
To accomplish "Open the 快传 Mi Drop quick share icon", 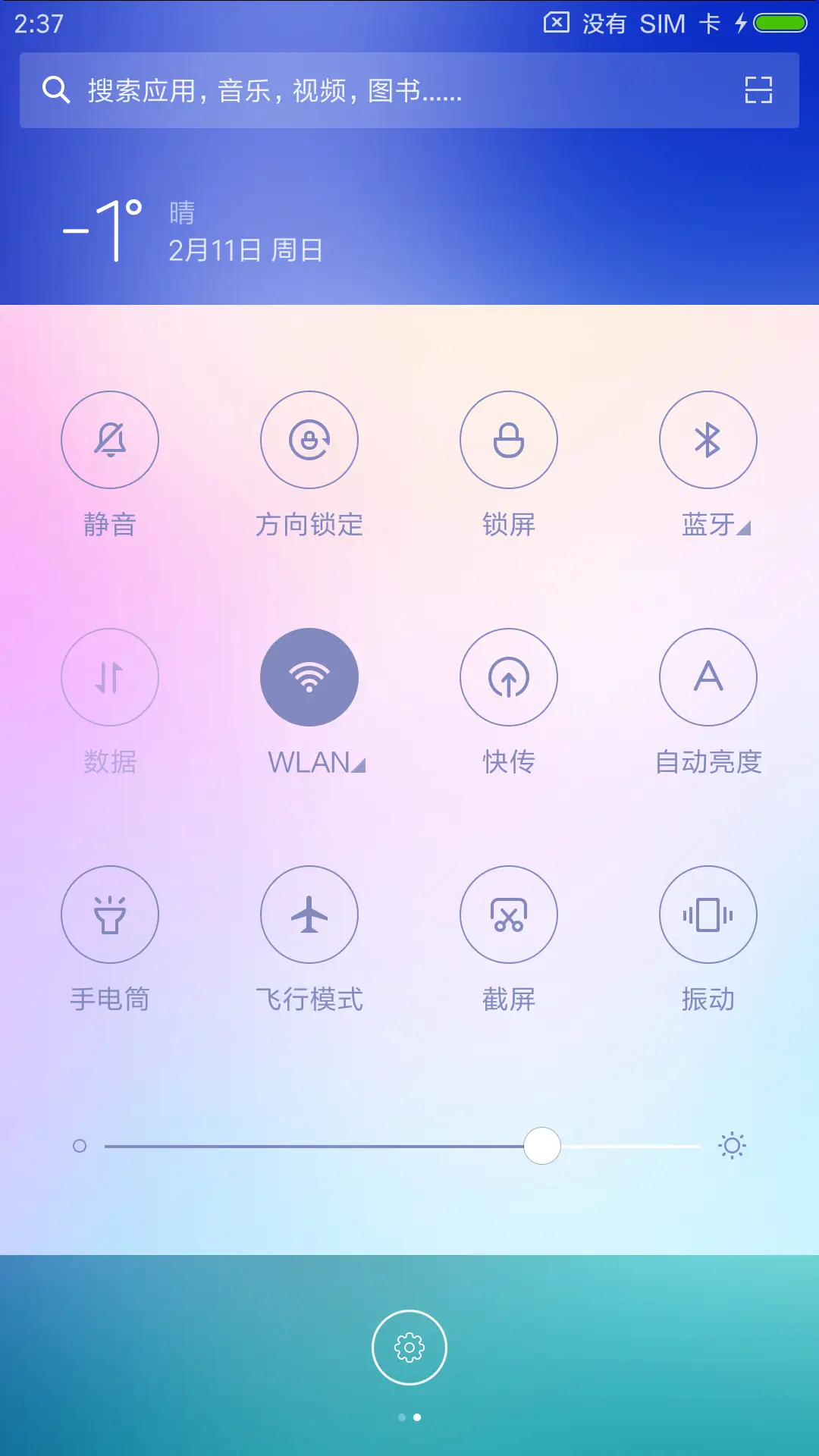I will pos(509,677).
